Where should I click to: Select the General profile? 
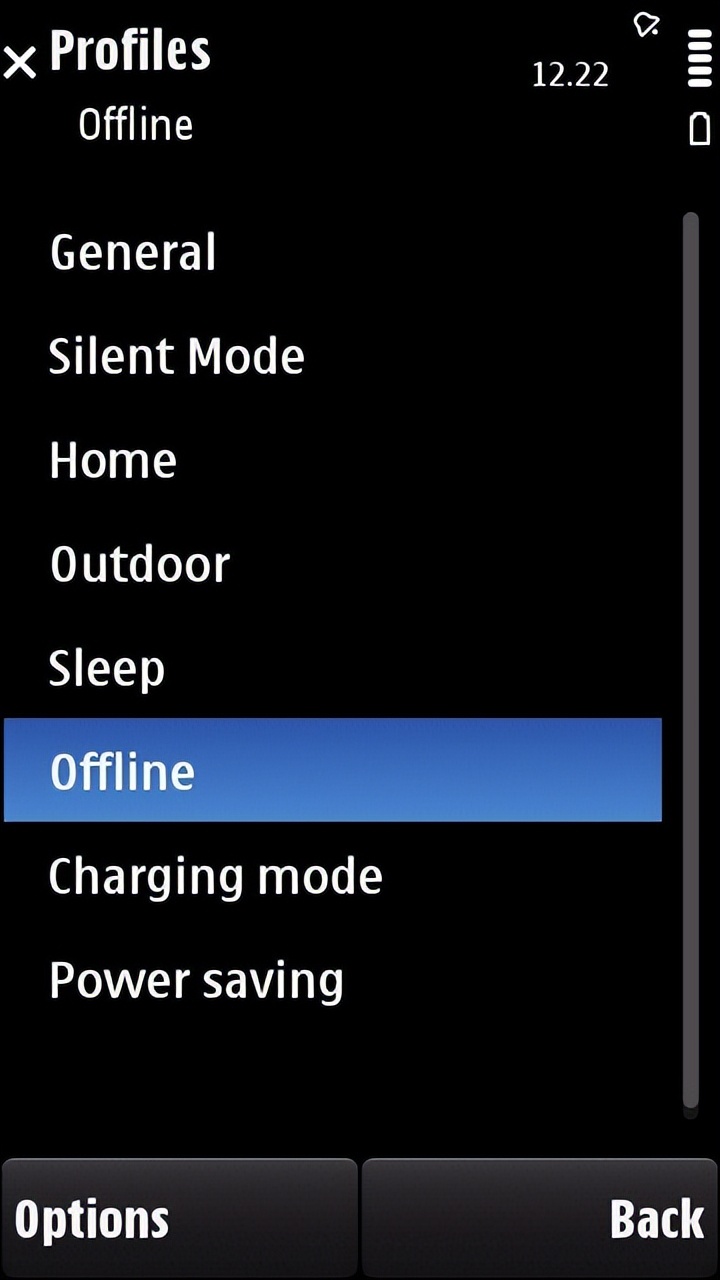pos(333,252)
